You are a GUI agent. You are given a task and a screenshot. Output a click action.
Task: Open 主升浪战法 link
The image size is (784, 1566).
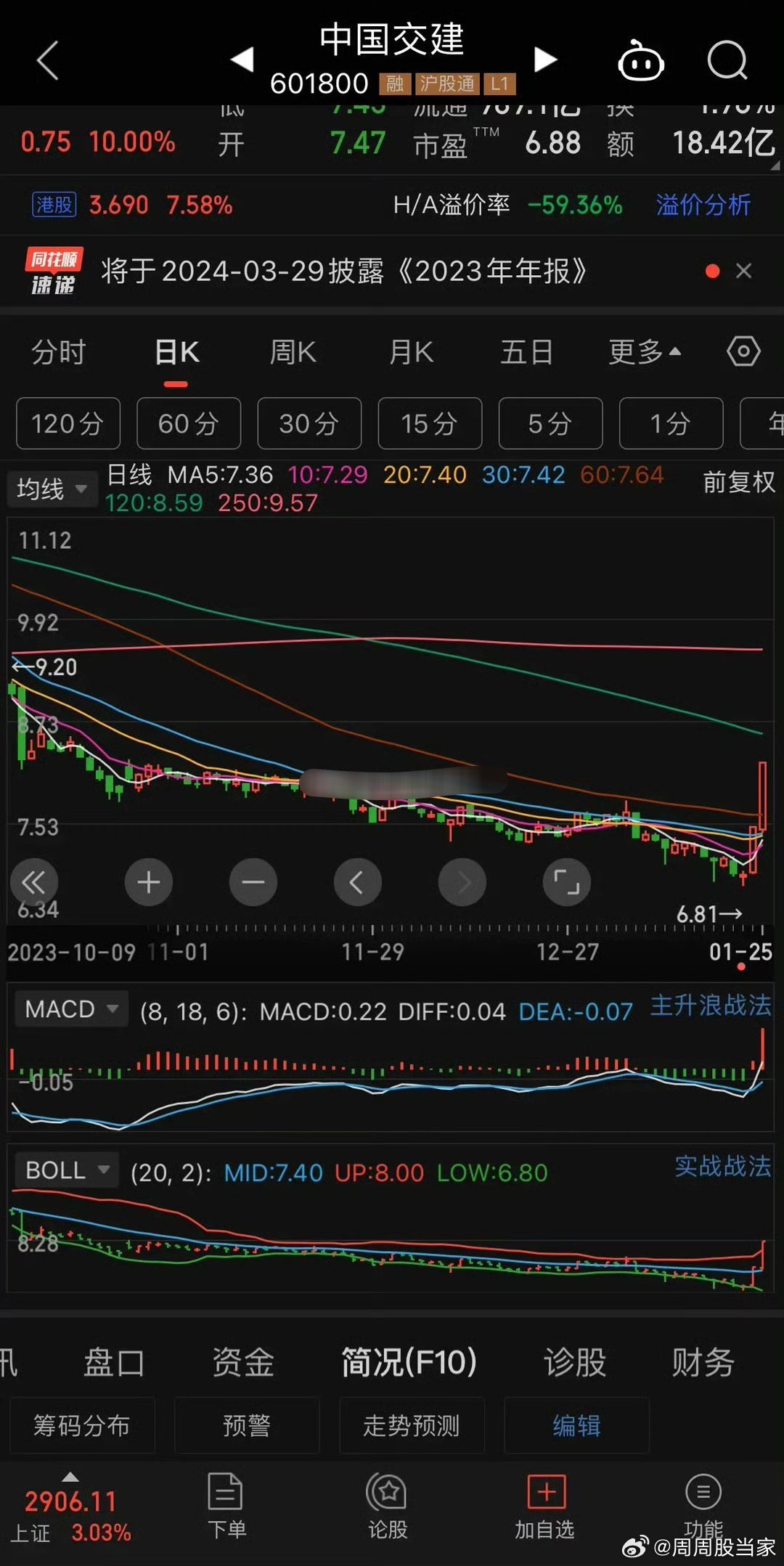[x=710, y=1006]
